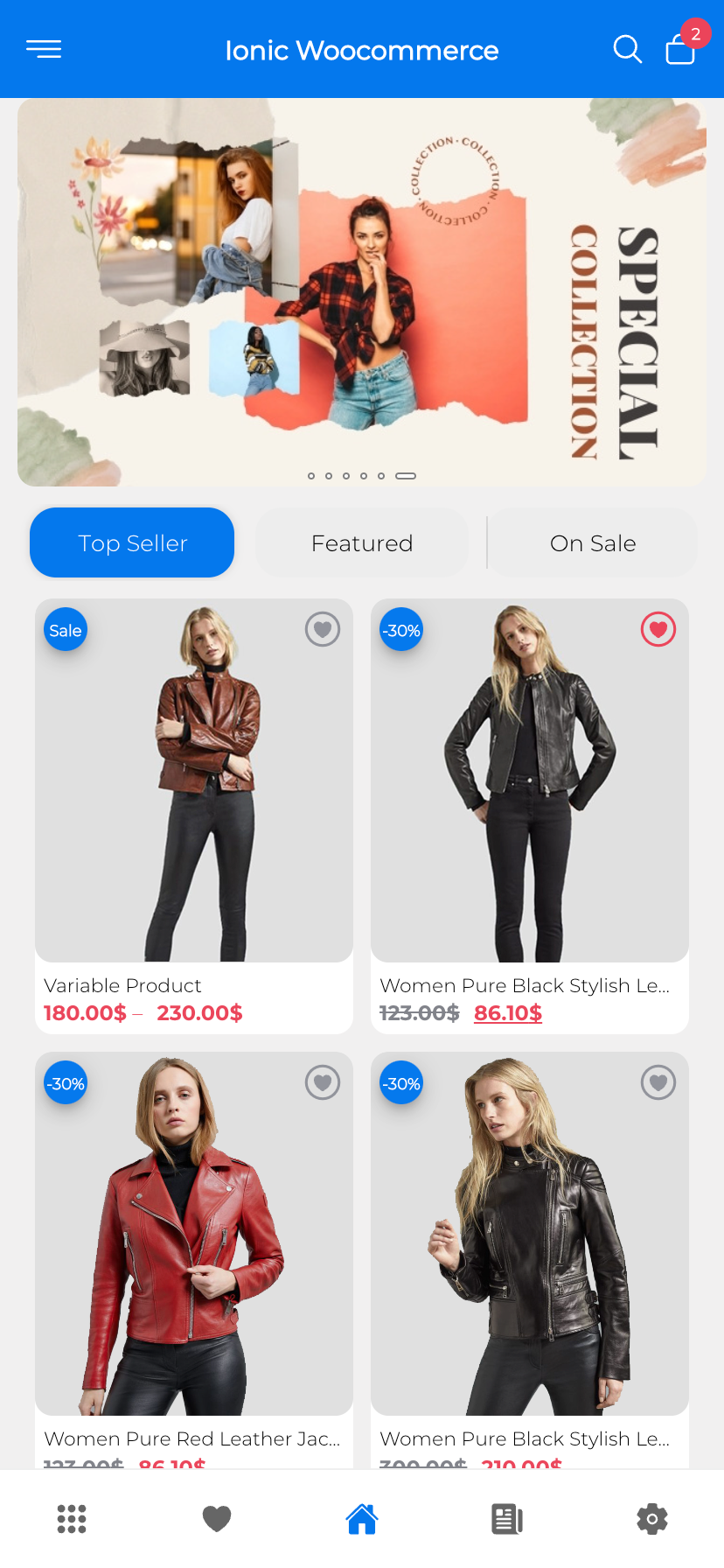The image size is (724, 1568).
Task: Switch to the Featured tab
Action: [362, 542]
